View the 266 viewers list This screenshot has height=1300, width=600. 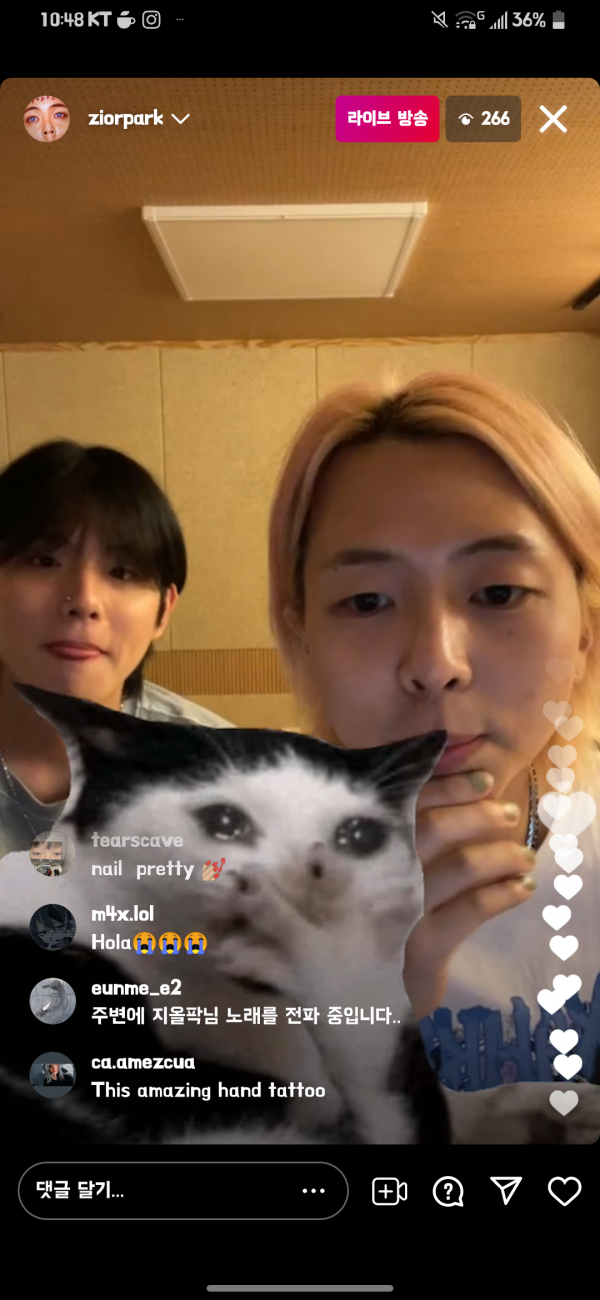[x=483, y=119]
